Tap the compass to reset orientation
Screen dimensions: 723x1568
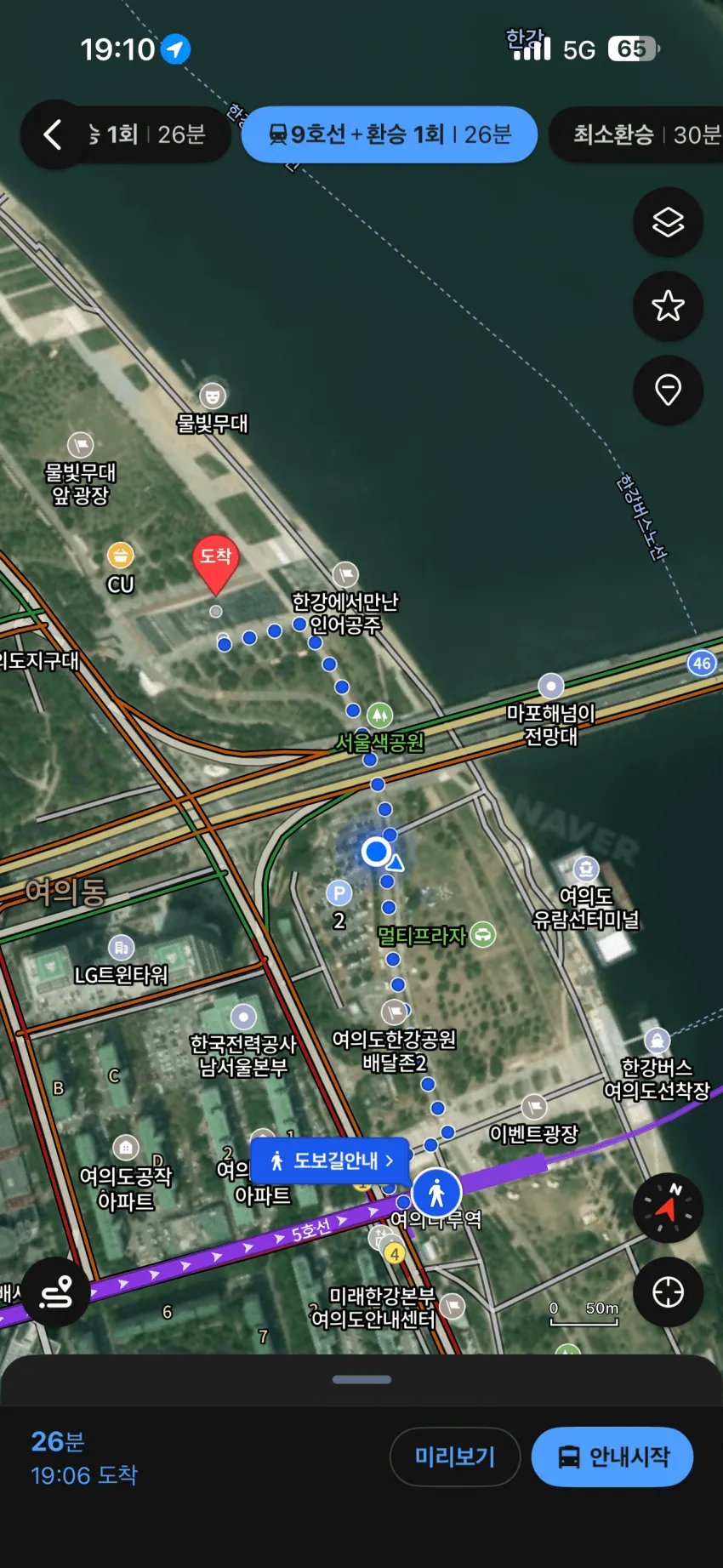[668, 1208]
